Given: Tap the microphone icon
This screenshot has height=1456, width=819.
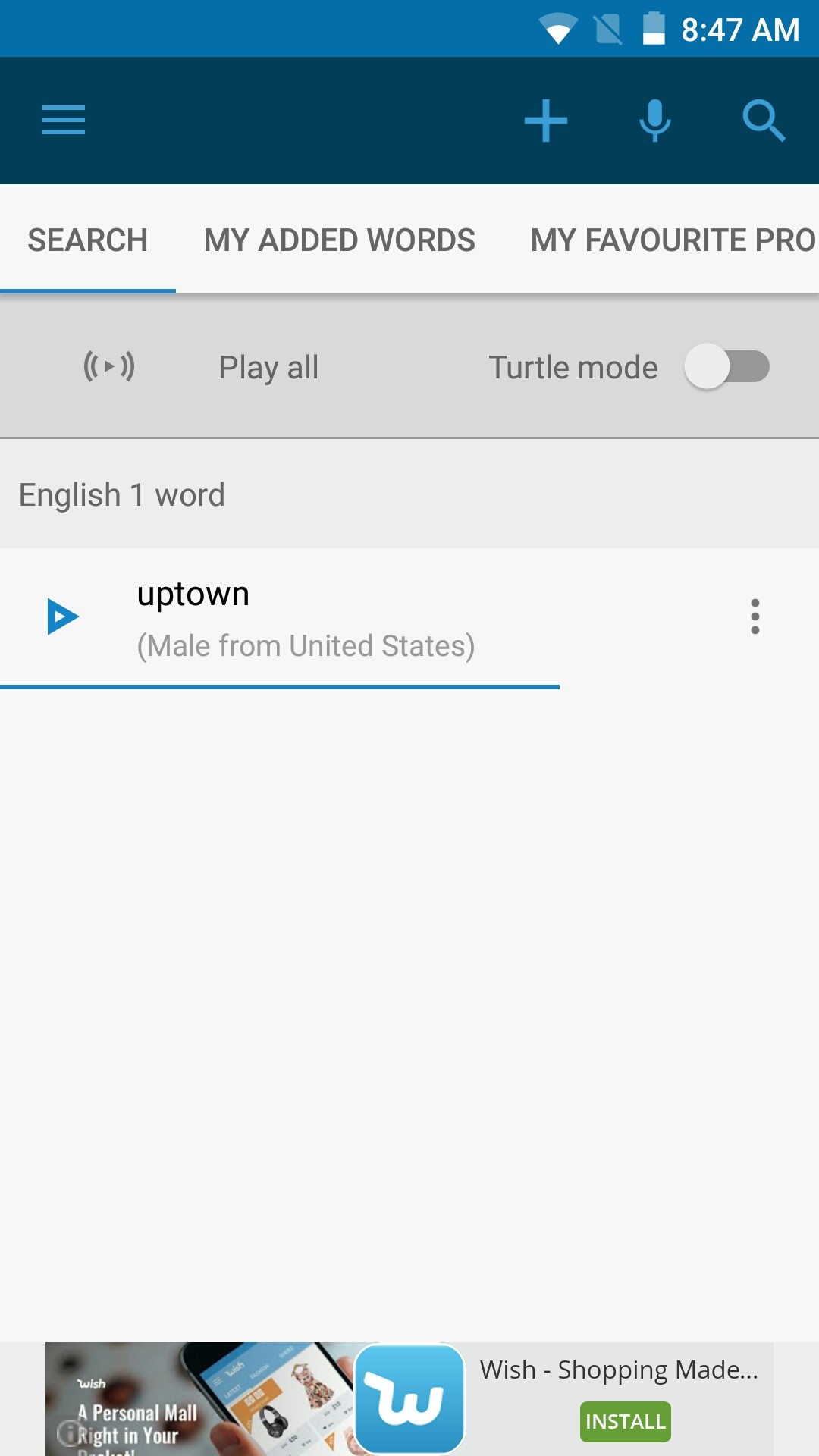Looking at the screenshot, I should click(654, 121).
